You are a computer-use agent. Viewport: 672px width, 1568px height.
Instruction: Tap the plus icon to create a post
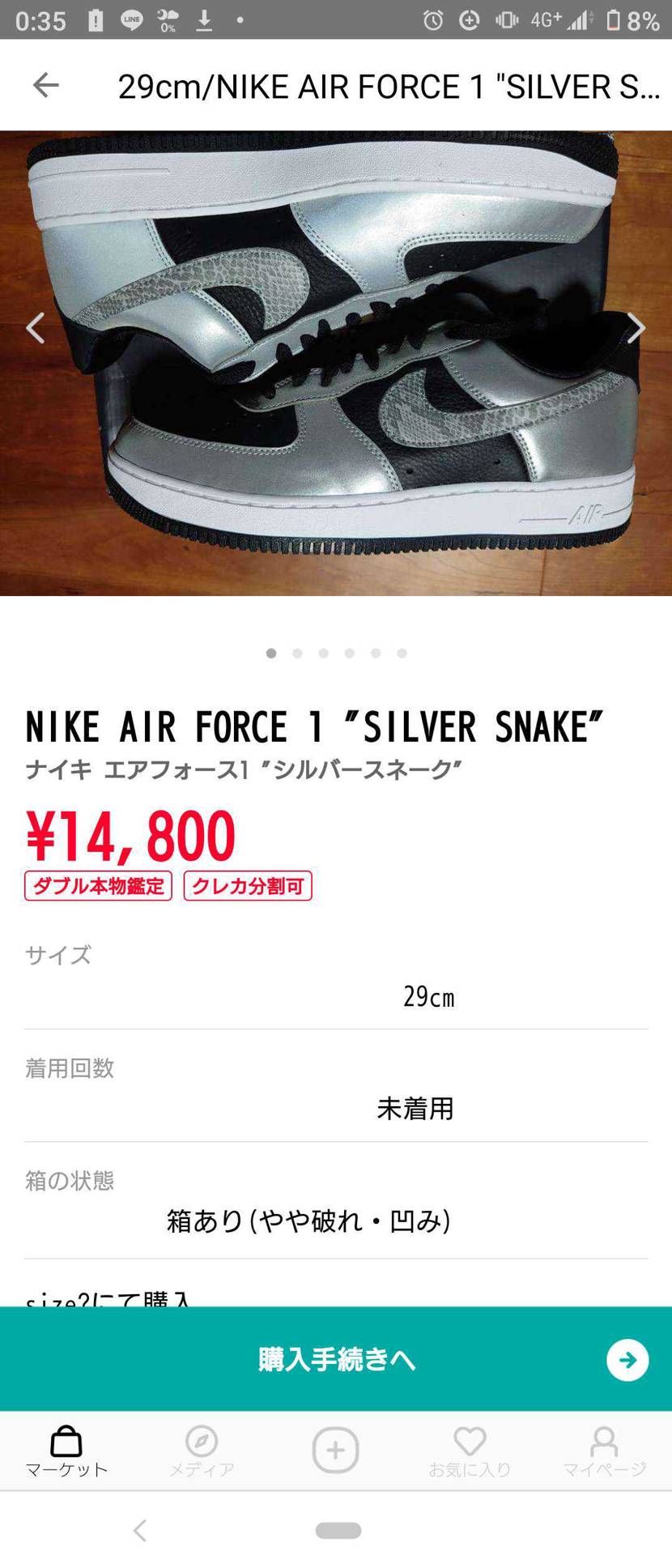coord(335,1451)
